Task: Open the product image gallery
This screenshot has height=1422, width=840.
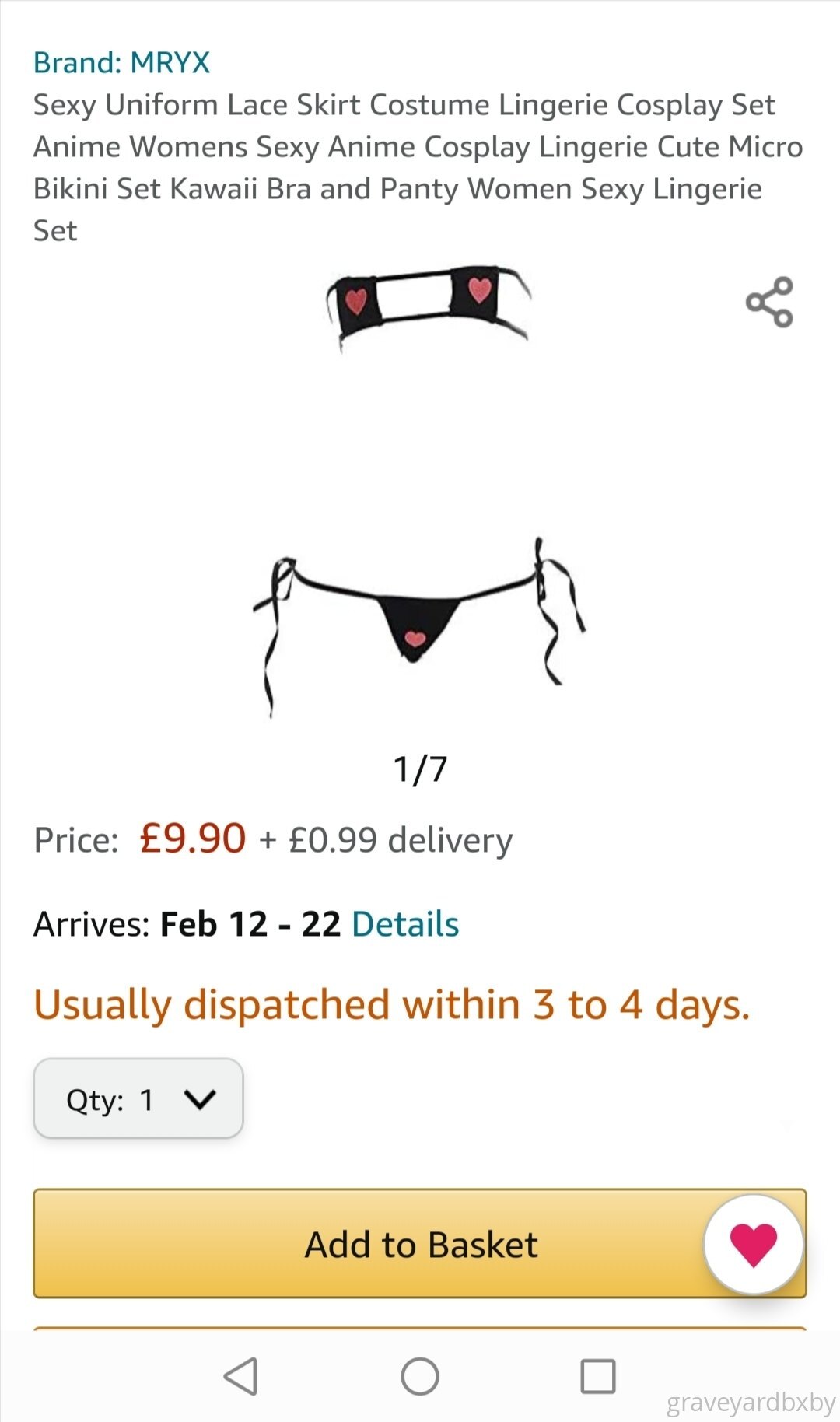Action: click(420, 490)
